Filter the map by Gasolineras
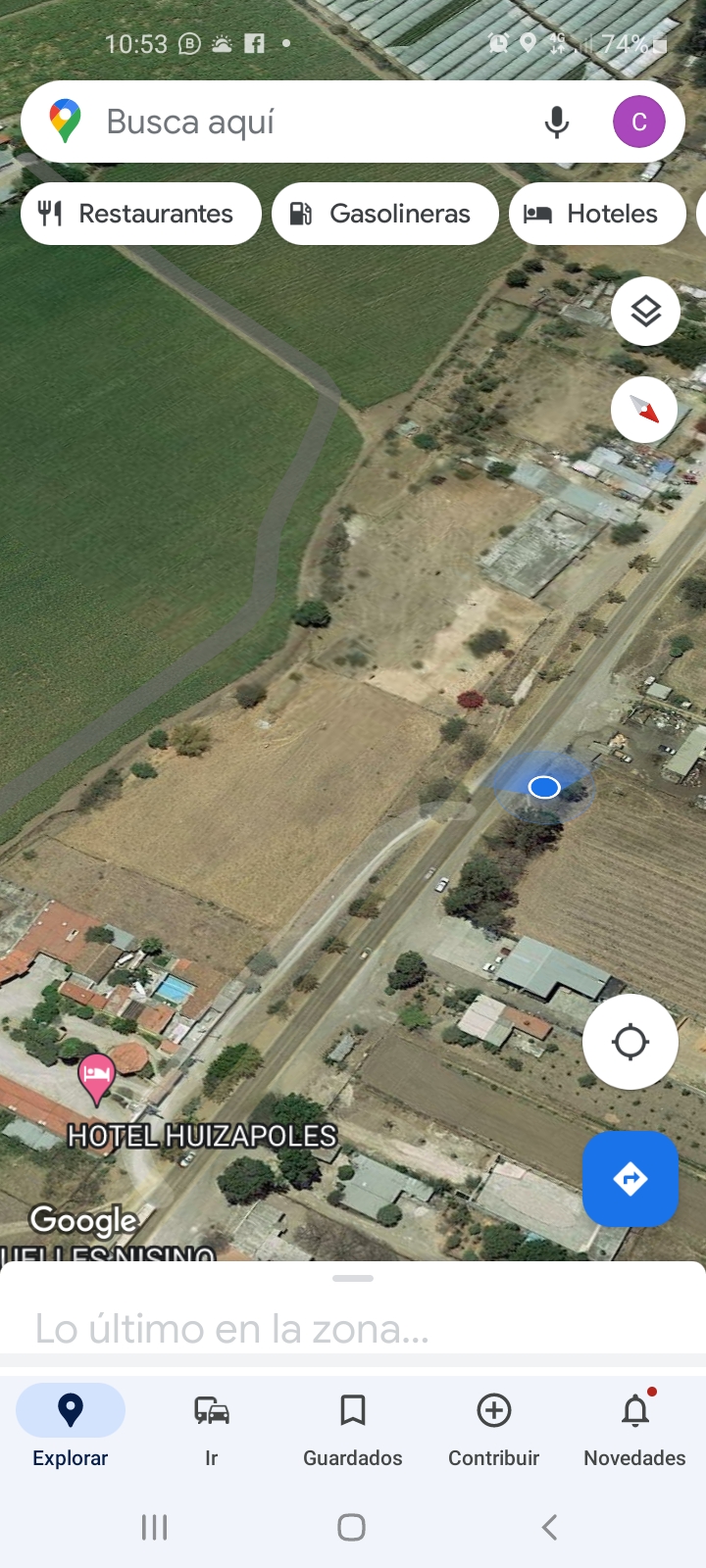The height and width of the screenshot is (1568, 706). coord(384,214)
